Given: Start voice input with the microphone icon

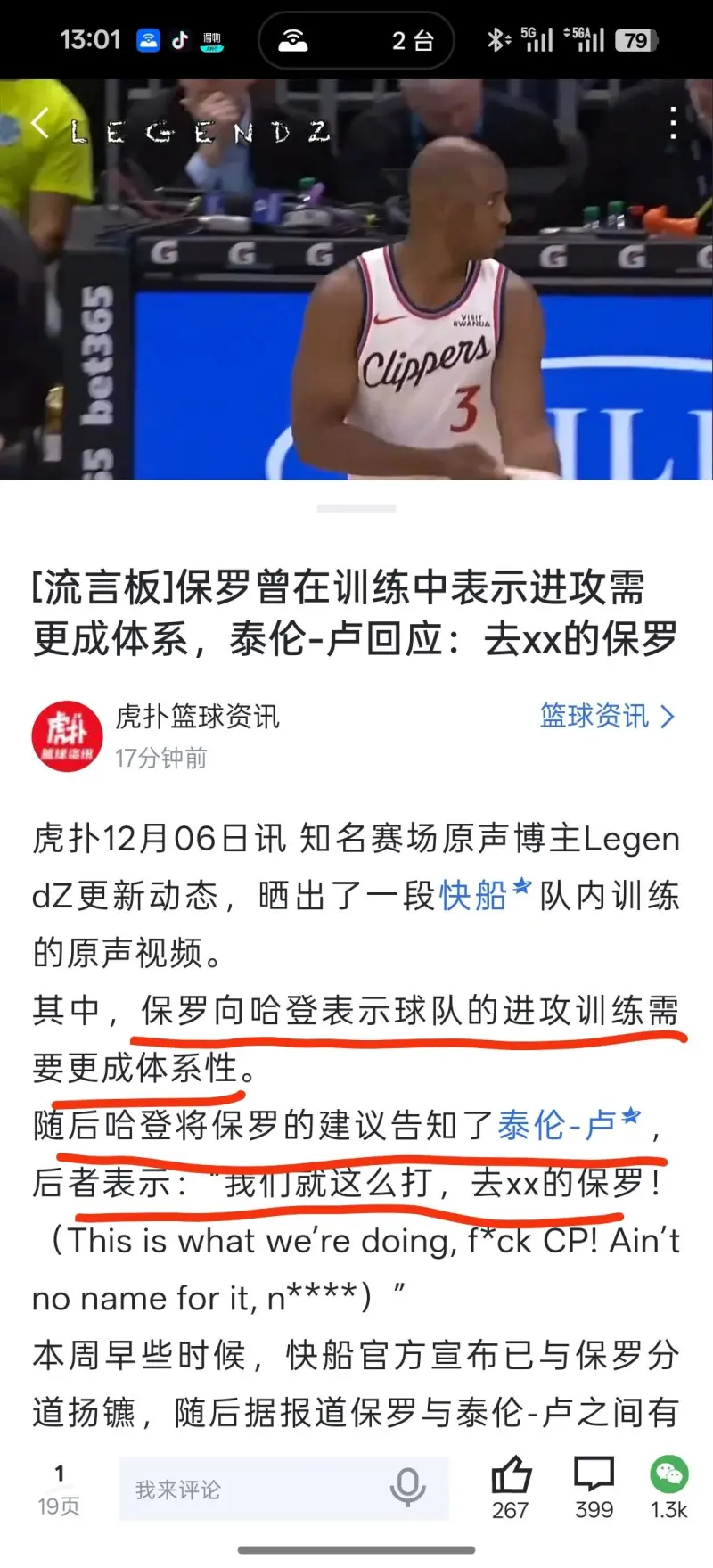Looking at the screenshot, I should click(x=408, y=1488).
